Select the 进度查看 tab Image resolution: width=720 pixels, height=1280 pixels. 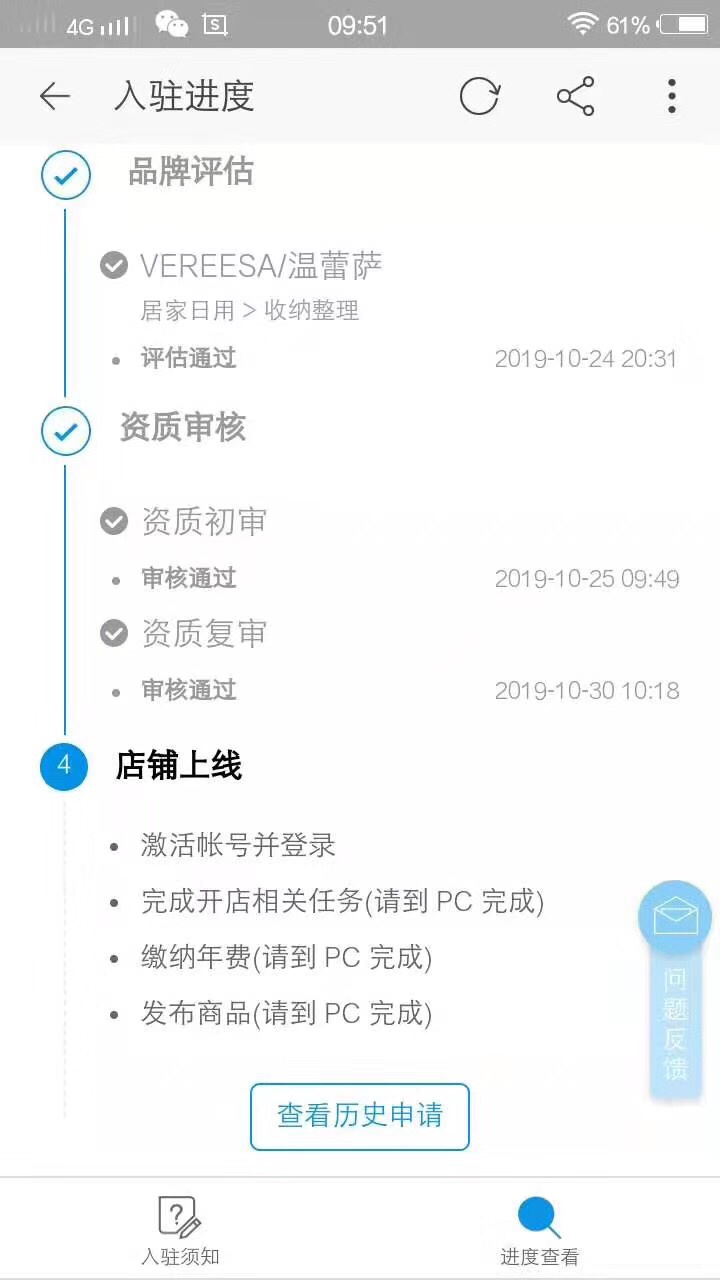click(539, 1231)
